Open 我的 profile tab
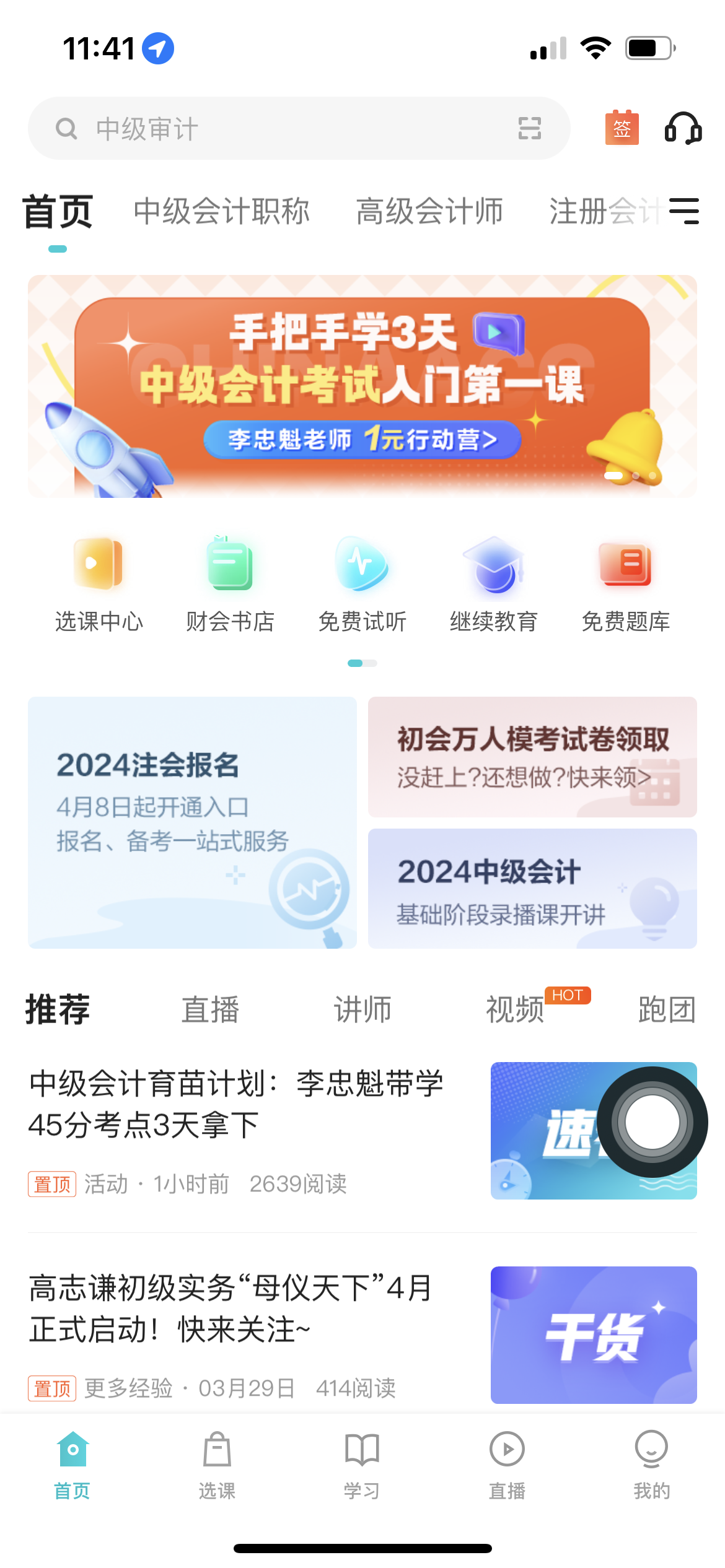725x1568 pixels. tap(651, 1465)
